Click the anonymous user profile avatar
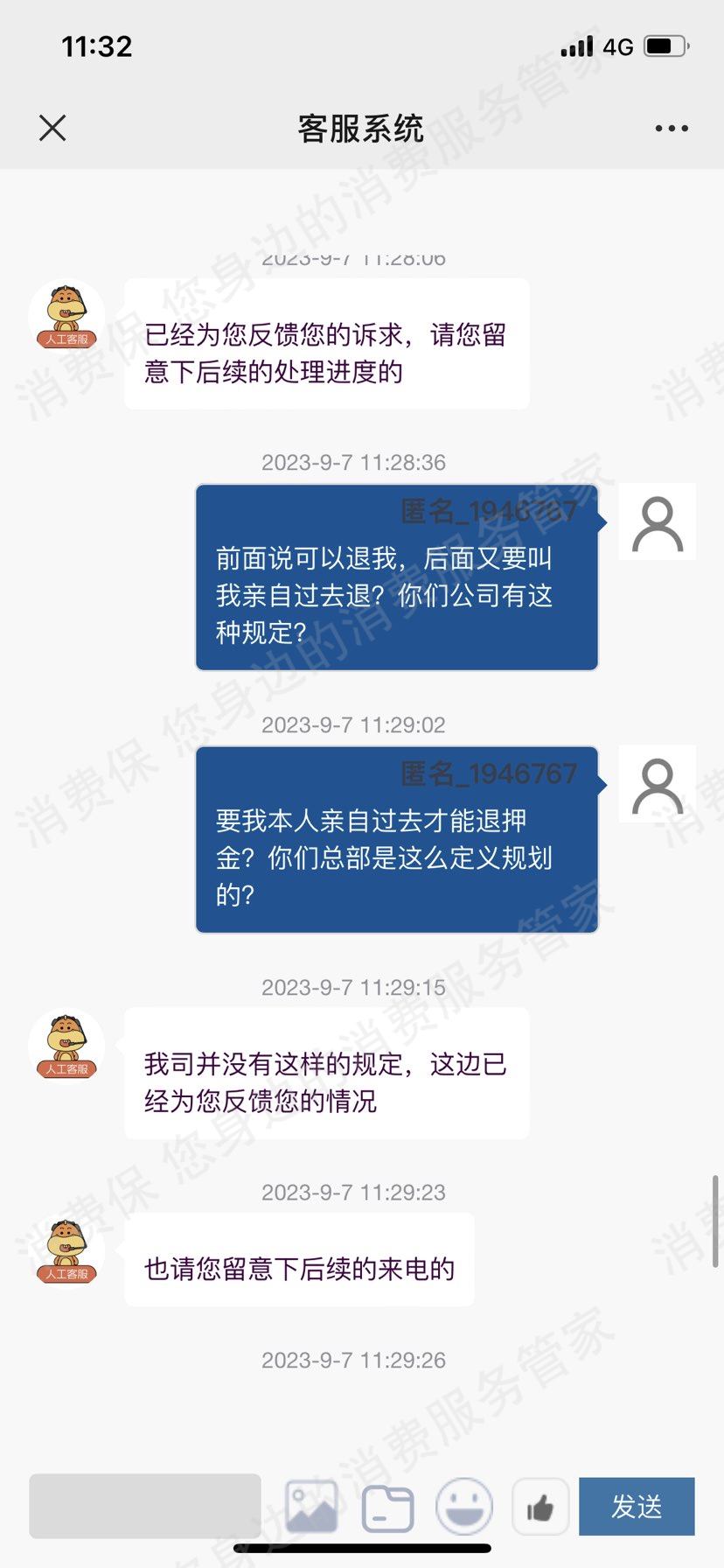The image size is (724, 1568). pyautogui.click(x=657, y=522)
